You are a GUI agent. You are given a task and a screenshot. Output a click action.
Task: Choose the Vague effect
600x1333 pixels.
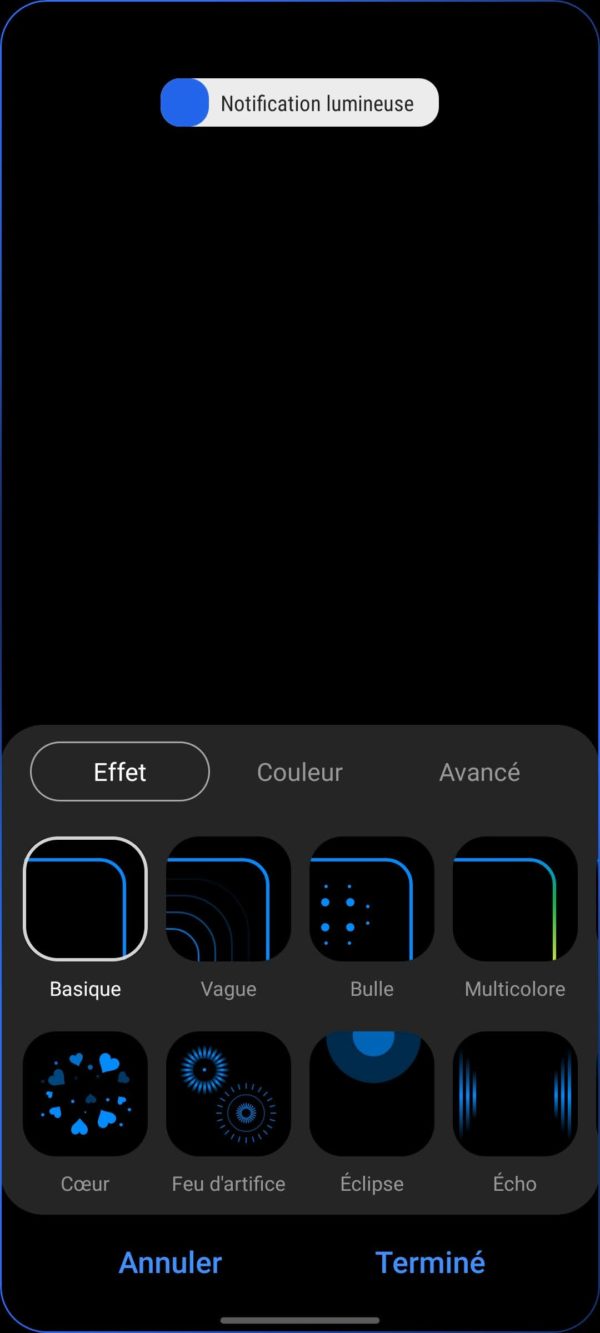pos(228,898)
